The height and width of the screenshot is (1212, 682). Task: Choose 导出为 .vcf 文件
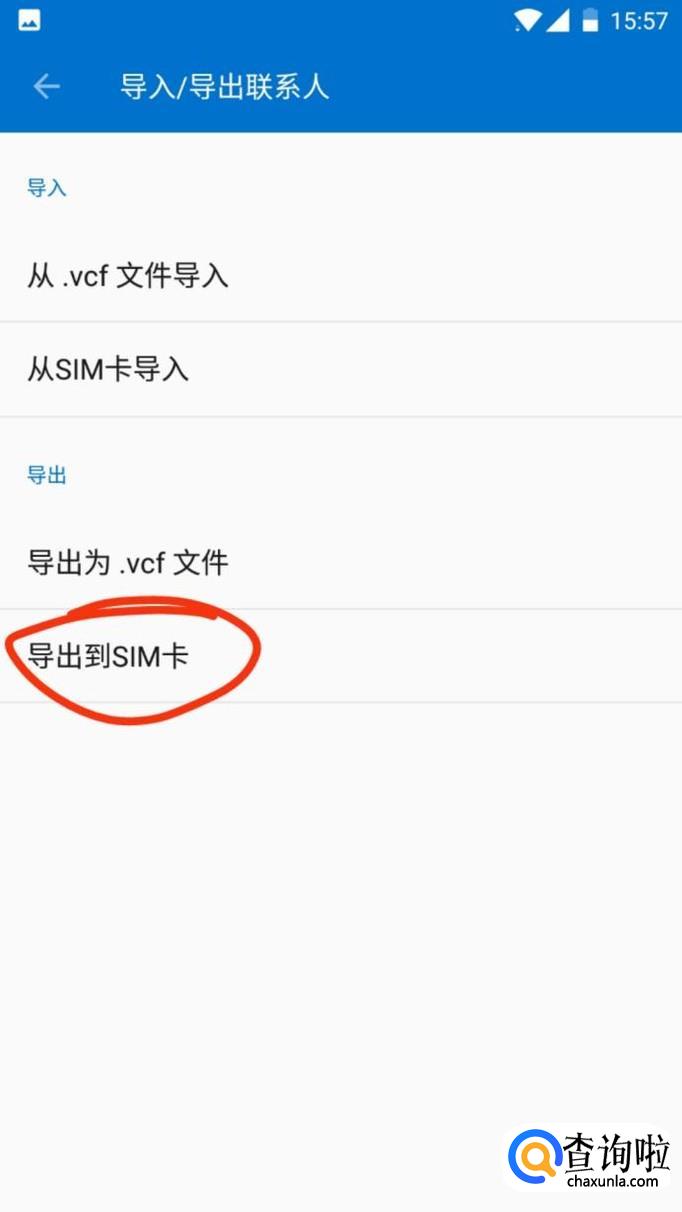(341, 562)
